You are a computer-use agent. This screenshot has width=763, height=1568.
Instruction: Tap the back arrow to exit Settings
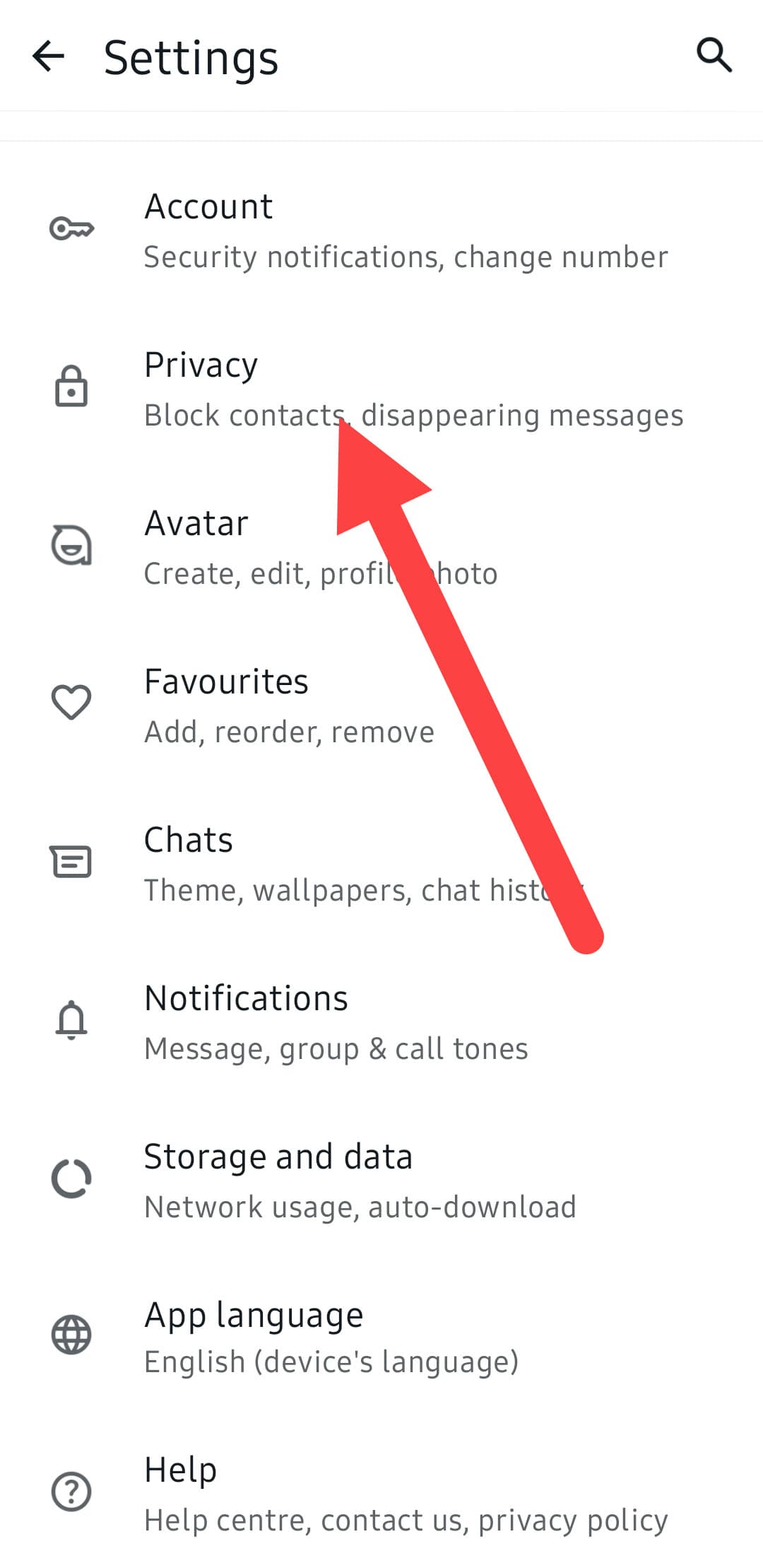[48, 57]
